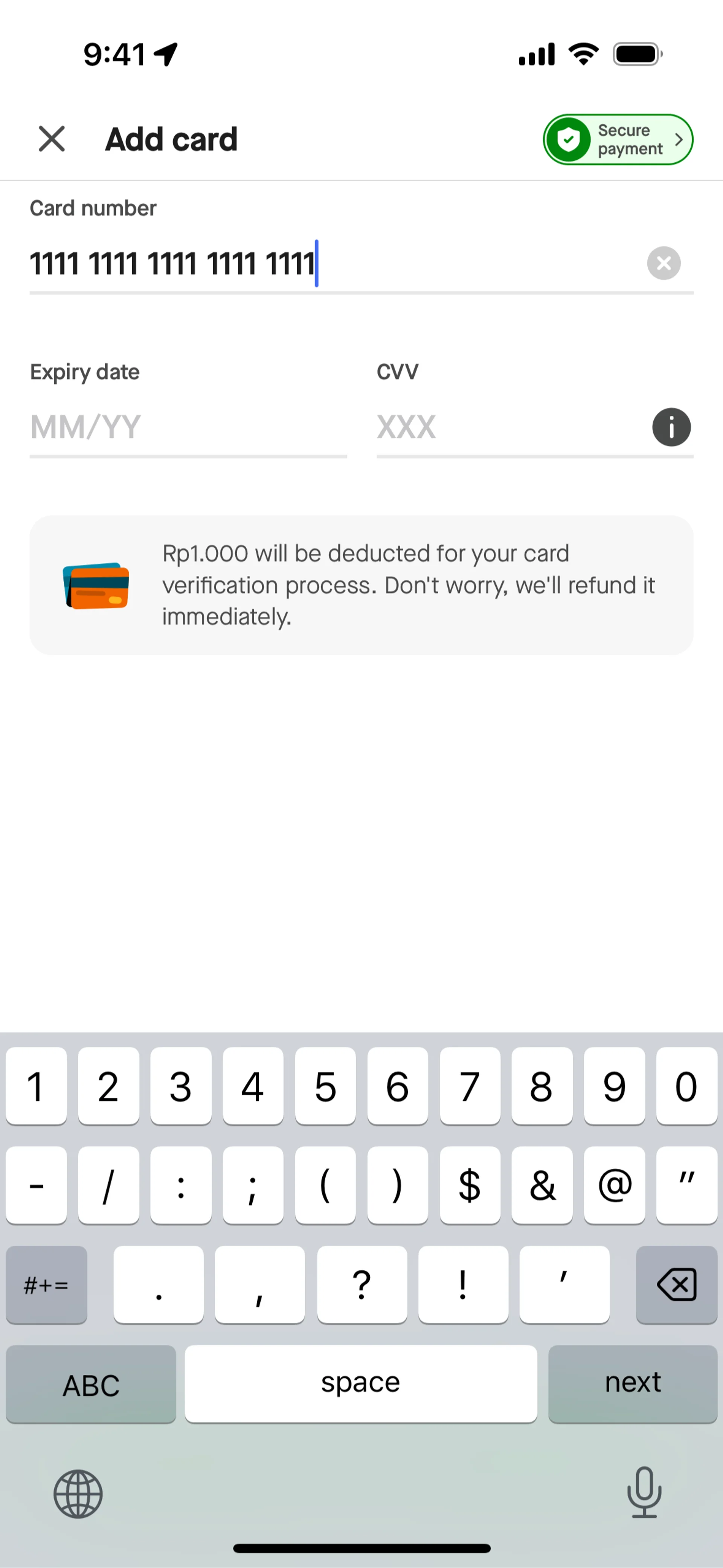Select the Expiry date MM/YY field
The width and height of the screenshot is (723, 1568).
tap(188, 427)
